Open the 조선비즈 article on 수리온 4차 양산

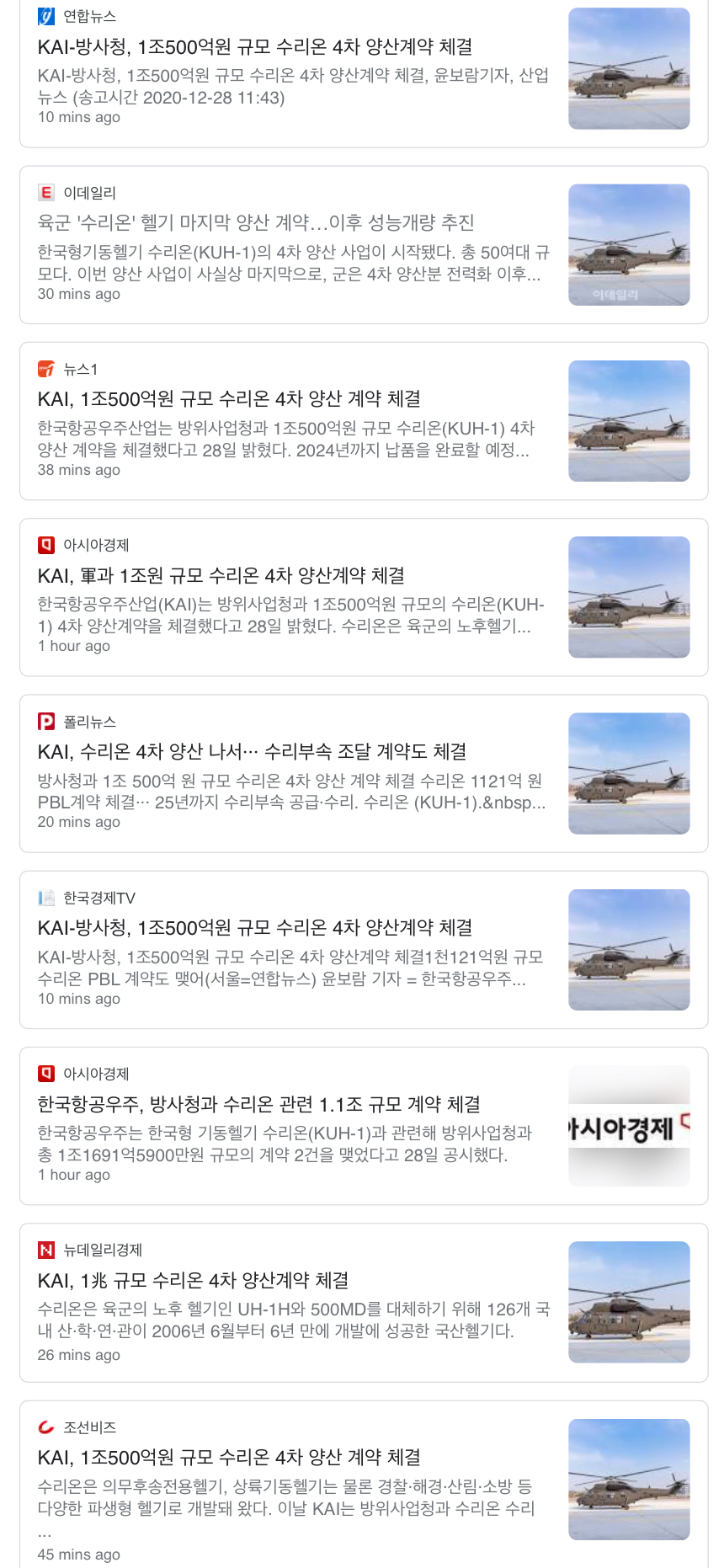pos(229,1458)
